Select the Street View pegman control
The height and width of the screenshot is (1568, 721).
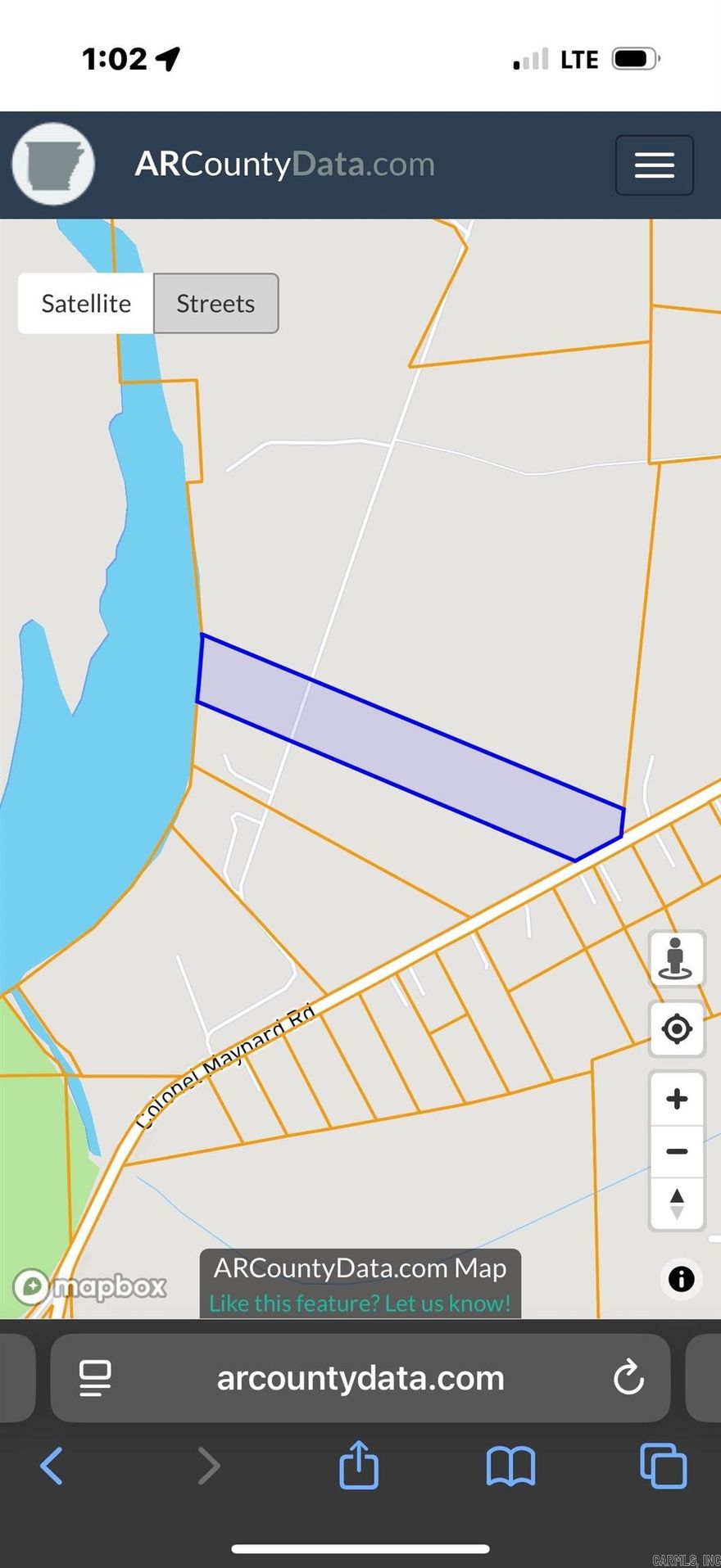pyautogui.click(x=676, y=958)
